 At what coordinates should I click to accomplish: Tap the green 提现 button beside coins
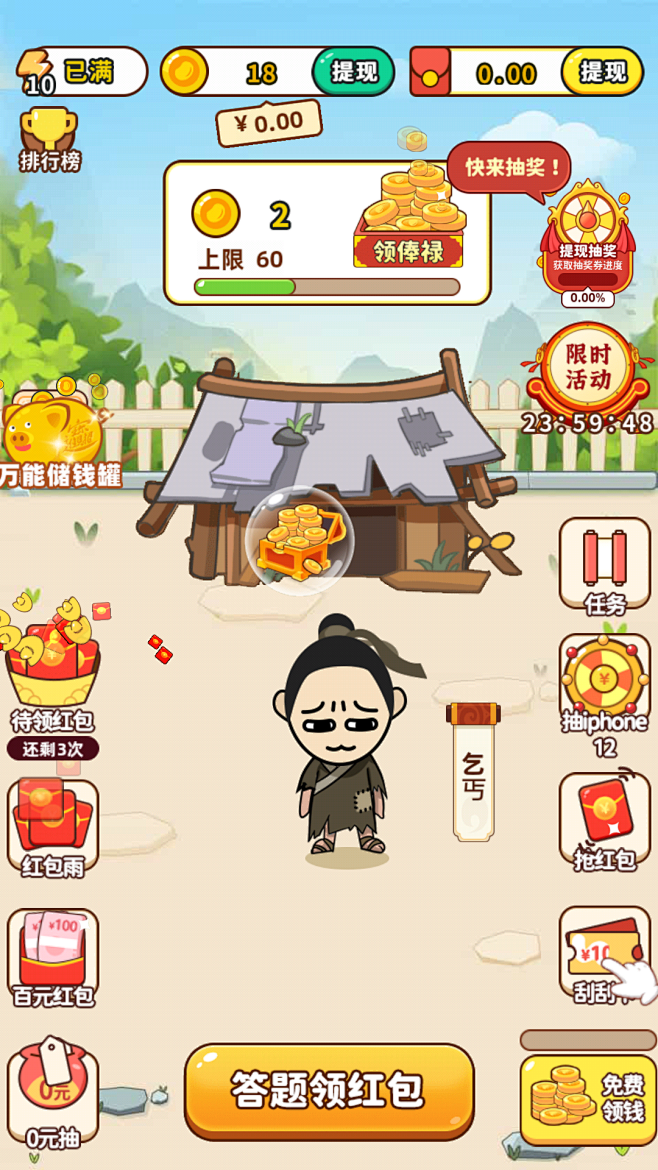pyautogui.click(x=353, y=72)
